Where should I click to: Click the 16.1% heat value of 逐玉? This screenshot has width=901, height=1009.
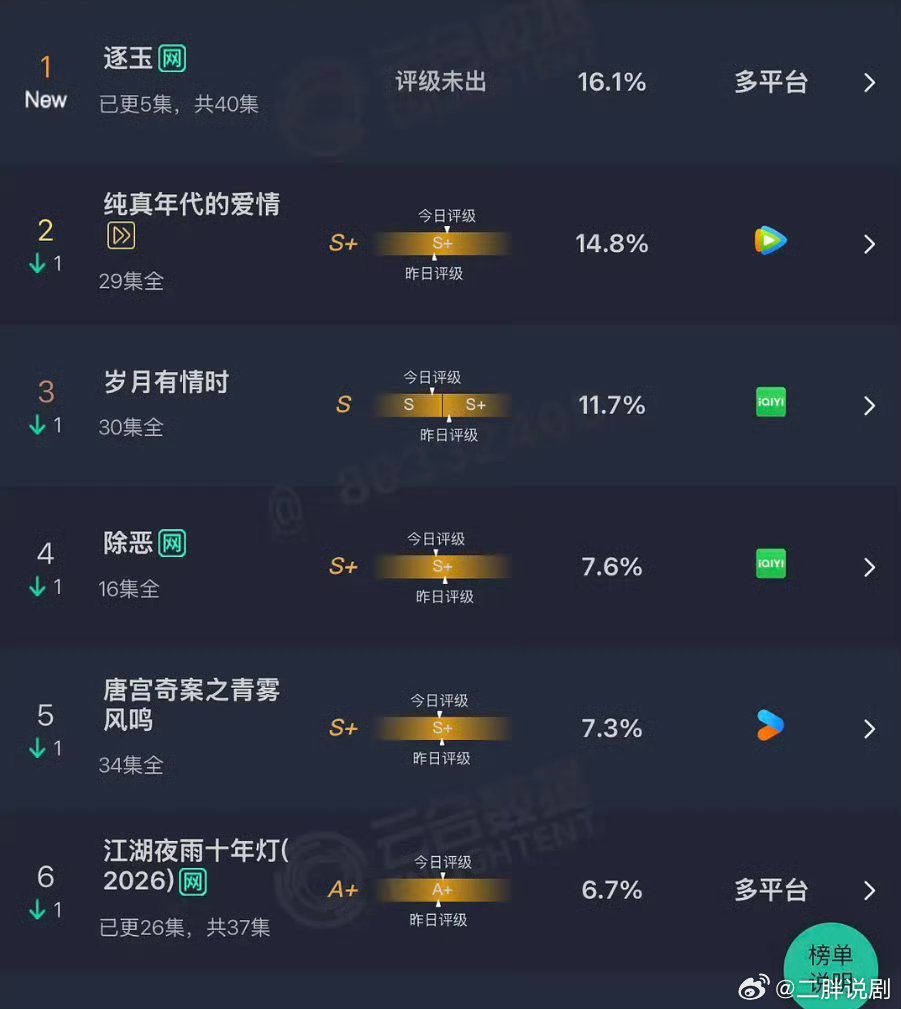(611, 83)
